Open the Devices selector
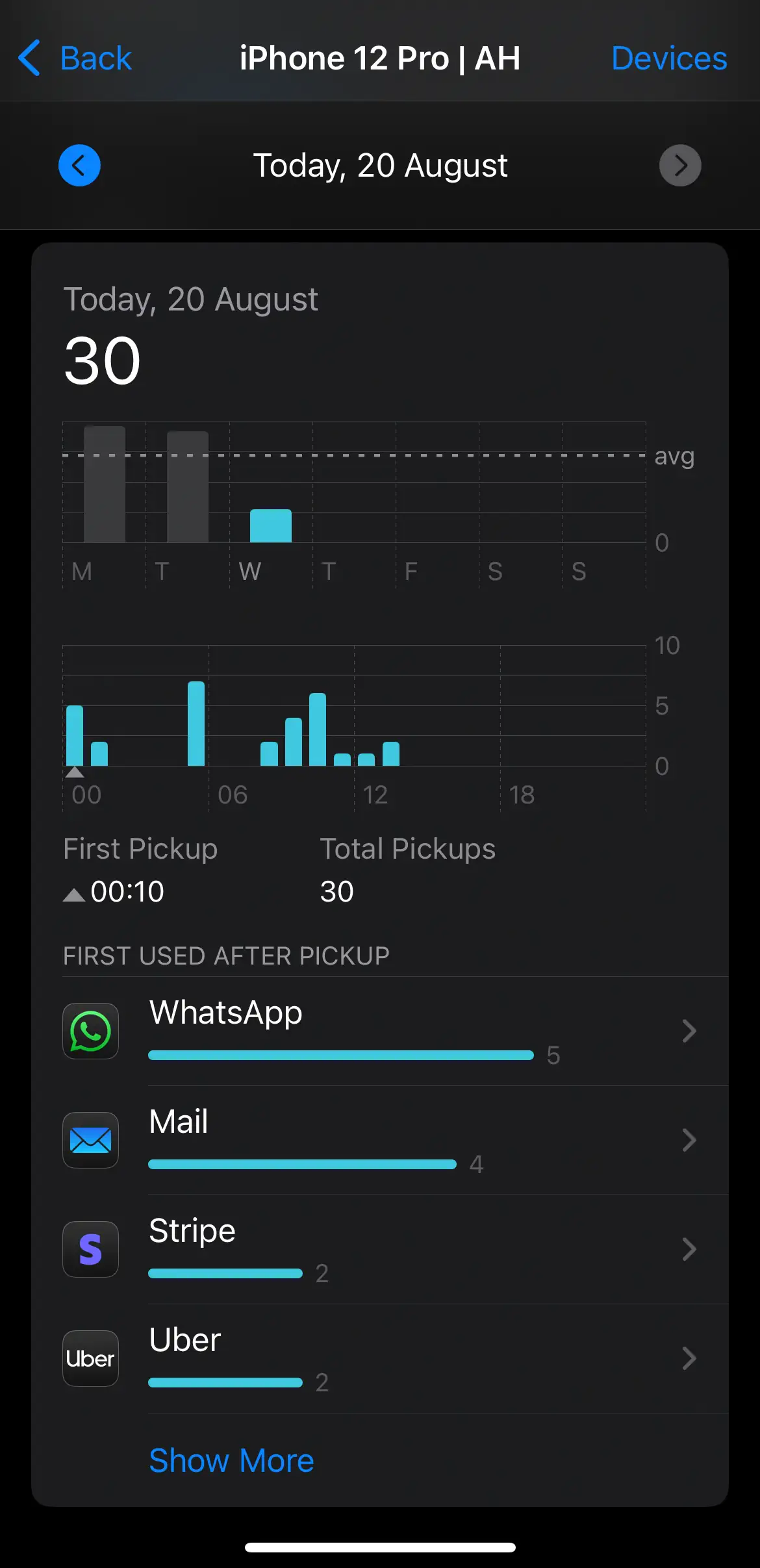 click(668, 58)
